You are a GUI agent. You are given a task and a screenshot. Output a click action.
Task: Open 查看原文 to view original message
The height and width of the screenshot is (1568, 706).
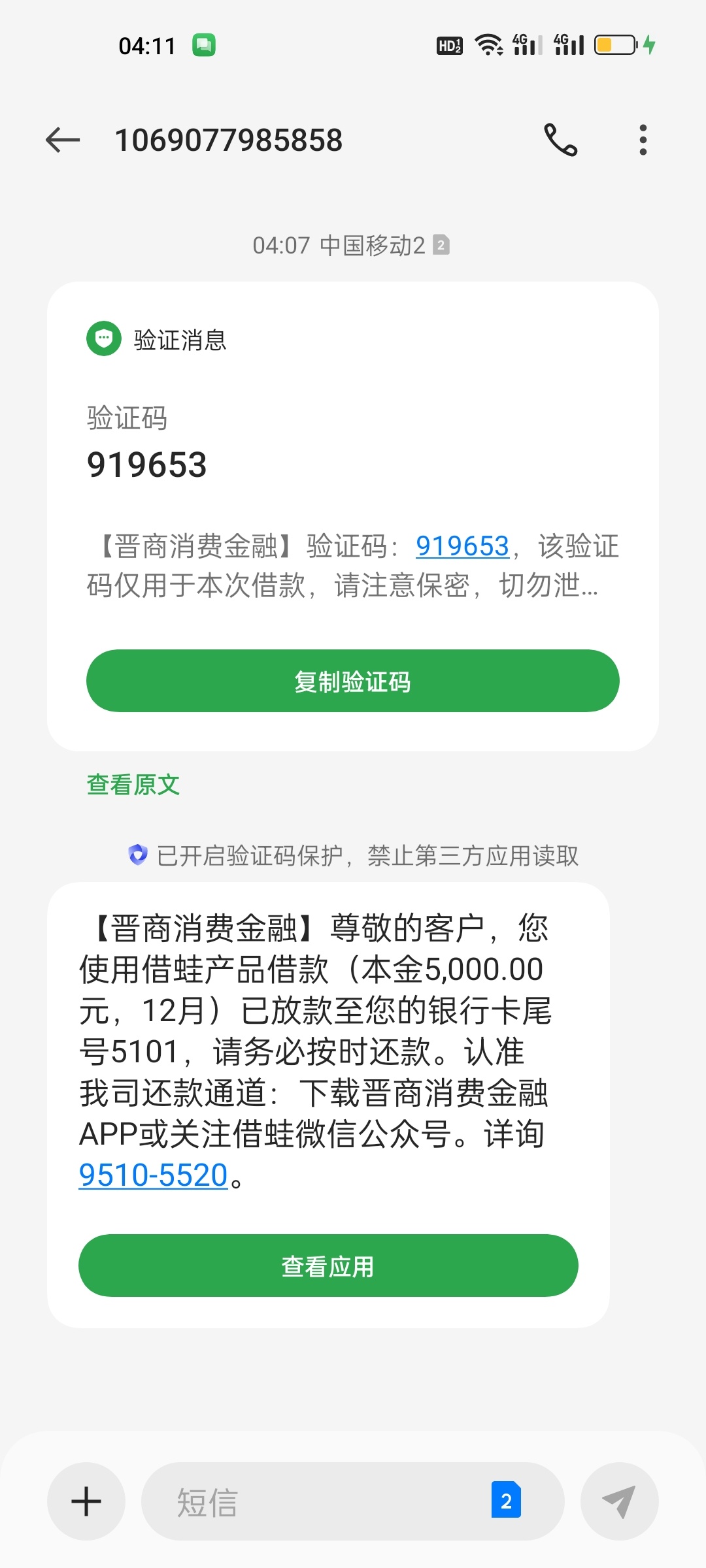click(x=133, y=784)
